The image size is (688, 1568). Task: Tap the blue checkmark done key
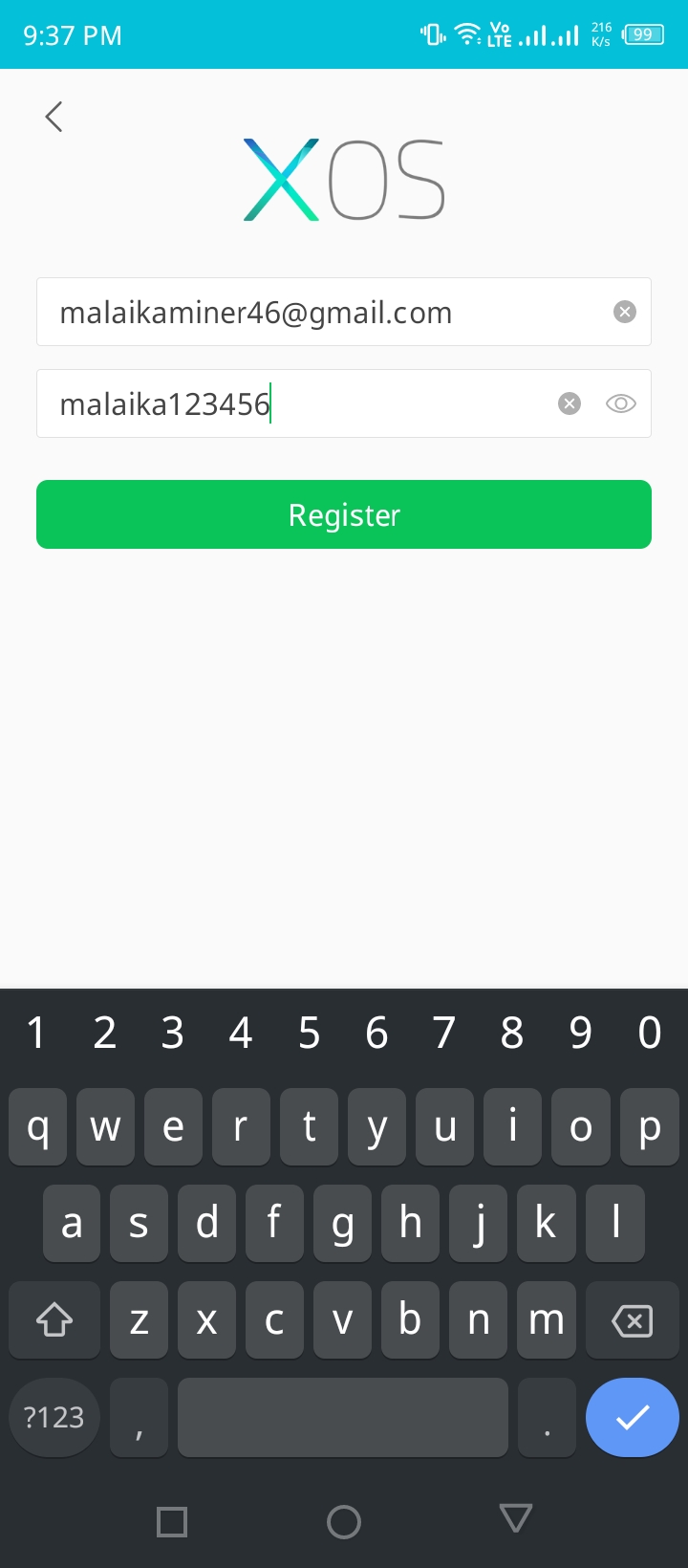[633, 1417]
